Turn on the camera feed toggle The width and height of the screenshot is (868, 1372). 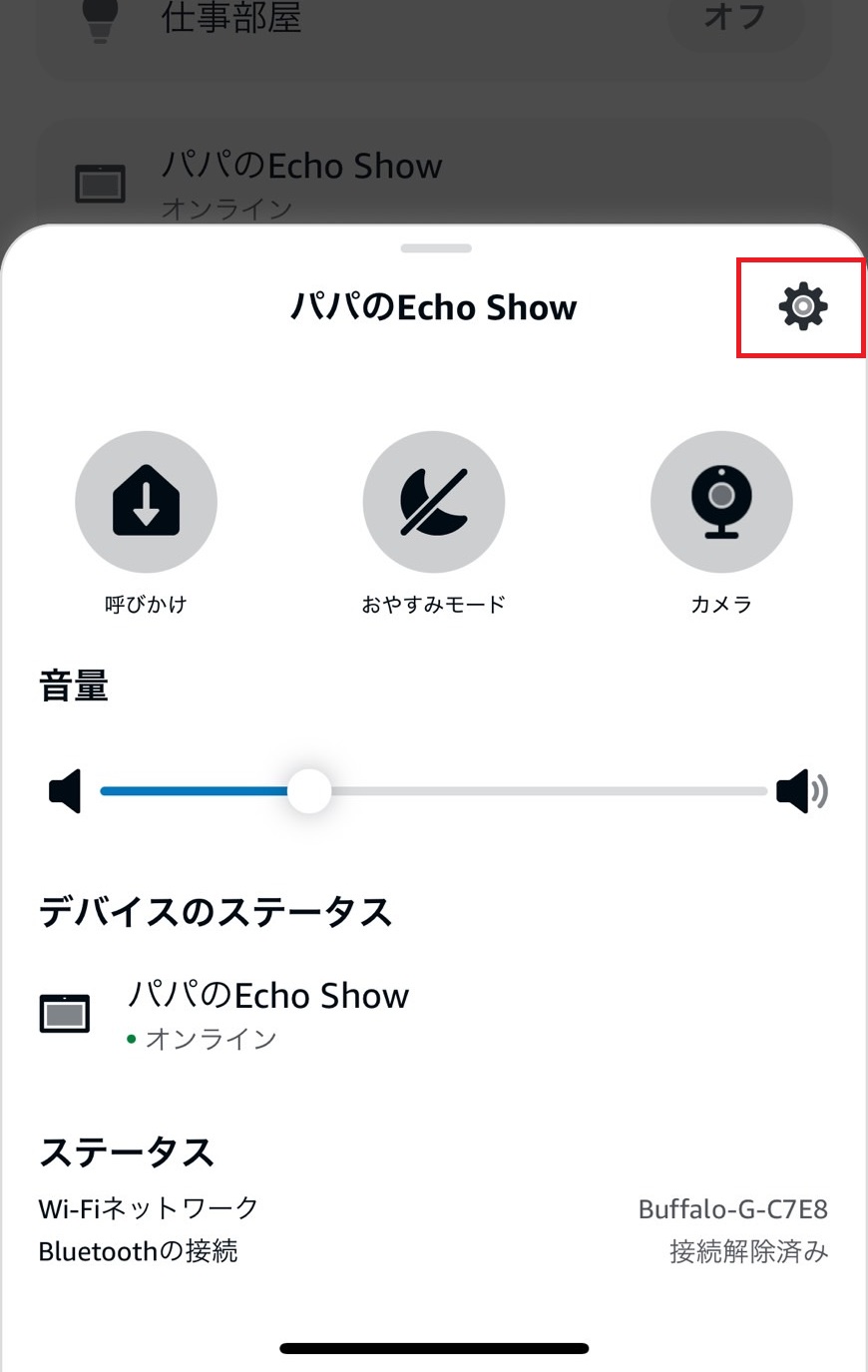(x=720, y=502)
